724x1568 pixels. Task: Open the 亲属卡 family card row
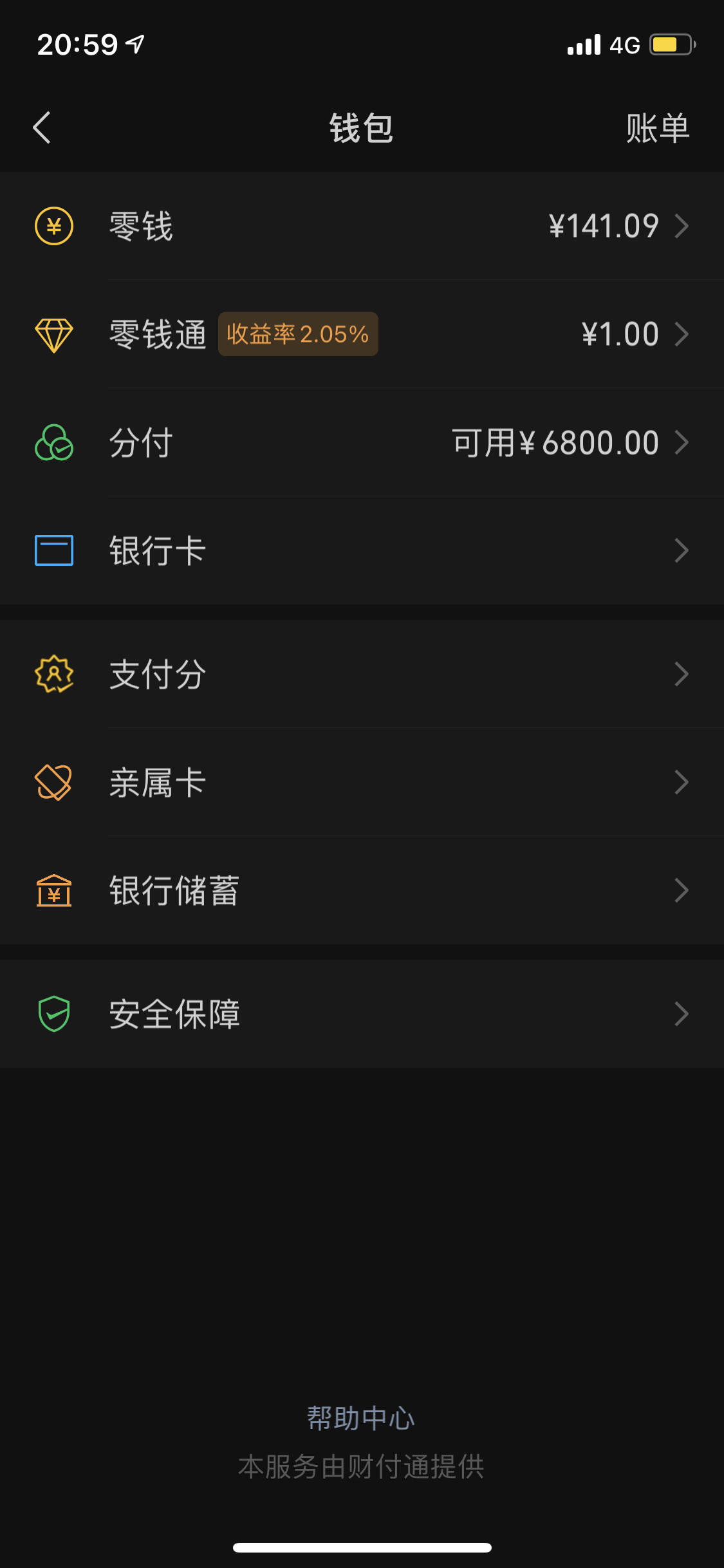(x=362, y=782)
